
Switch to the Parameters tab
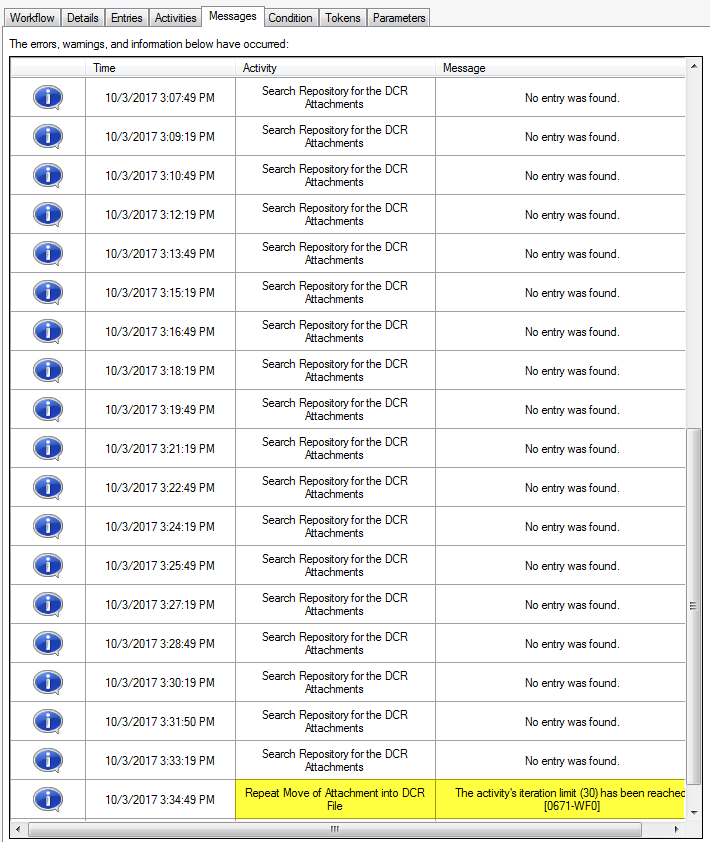click(x=398, y=18)
